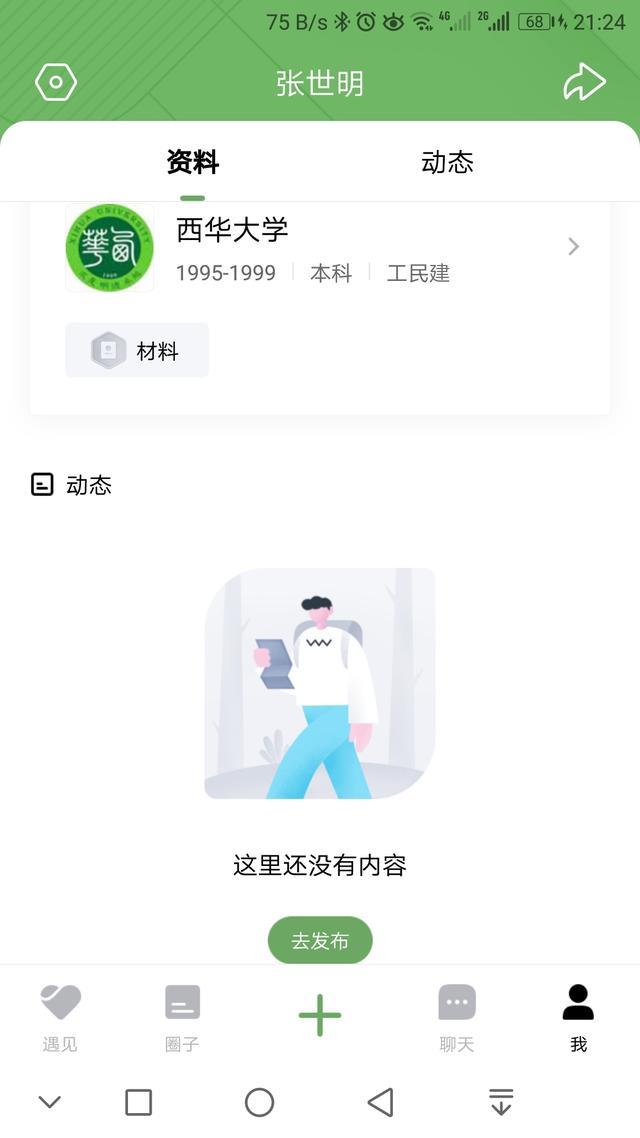Share 张世明's profile
The image size is (640, 1138).
[x=584, y=82]
